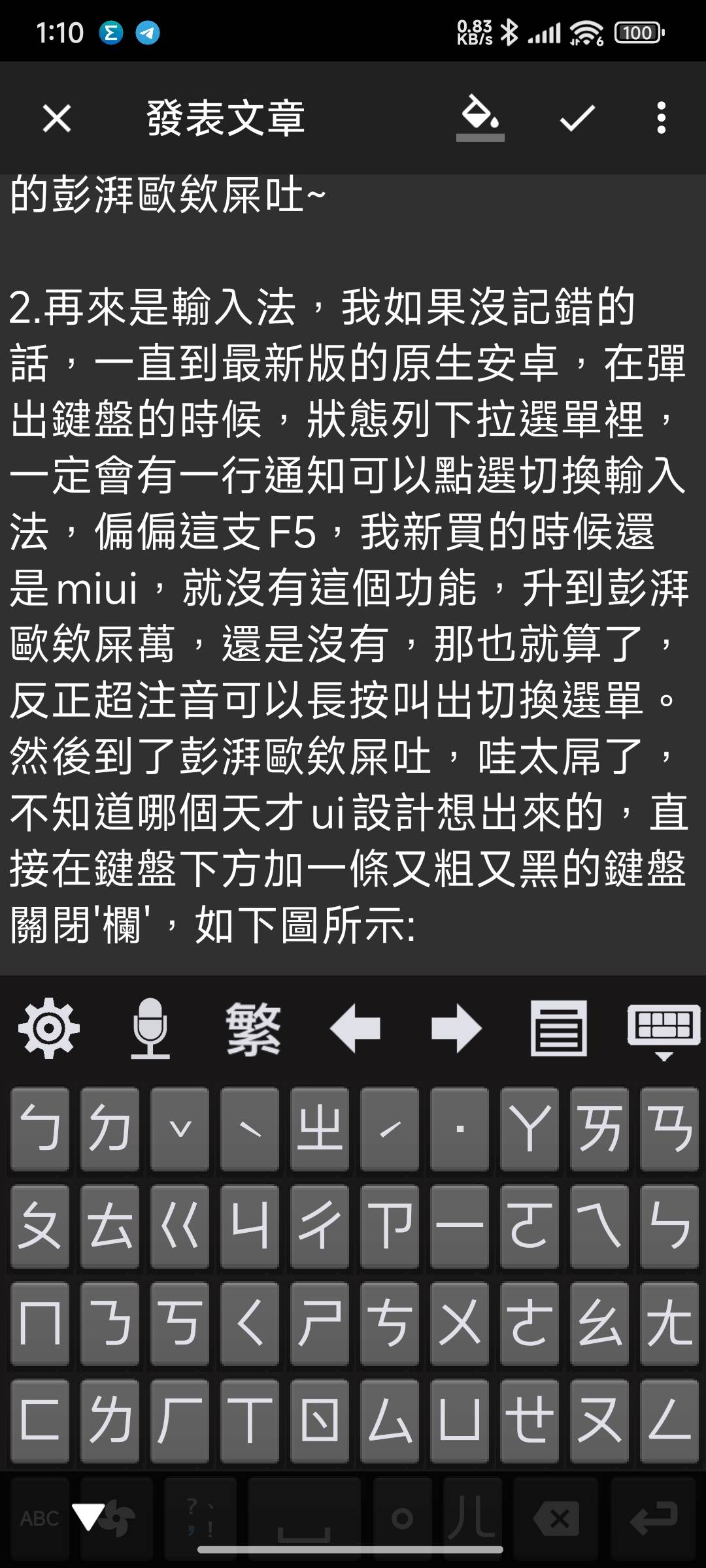Screen dimensions: 706x1568
Task: Type the ㄥ key
Action: (669, 1421)
